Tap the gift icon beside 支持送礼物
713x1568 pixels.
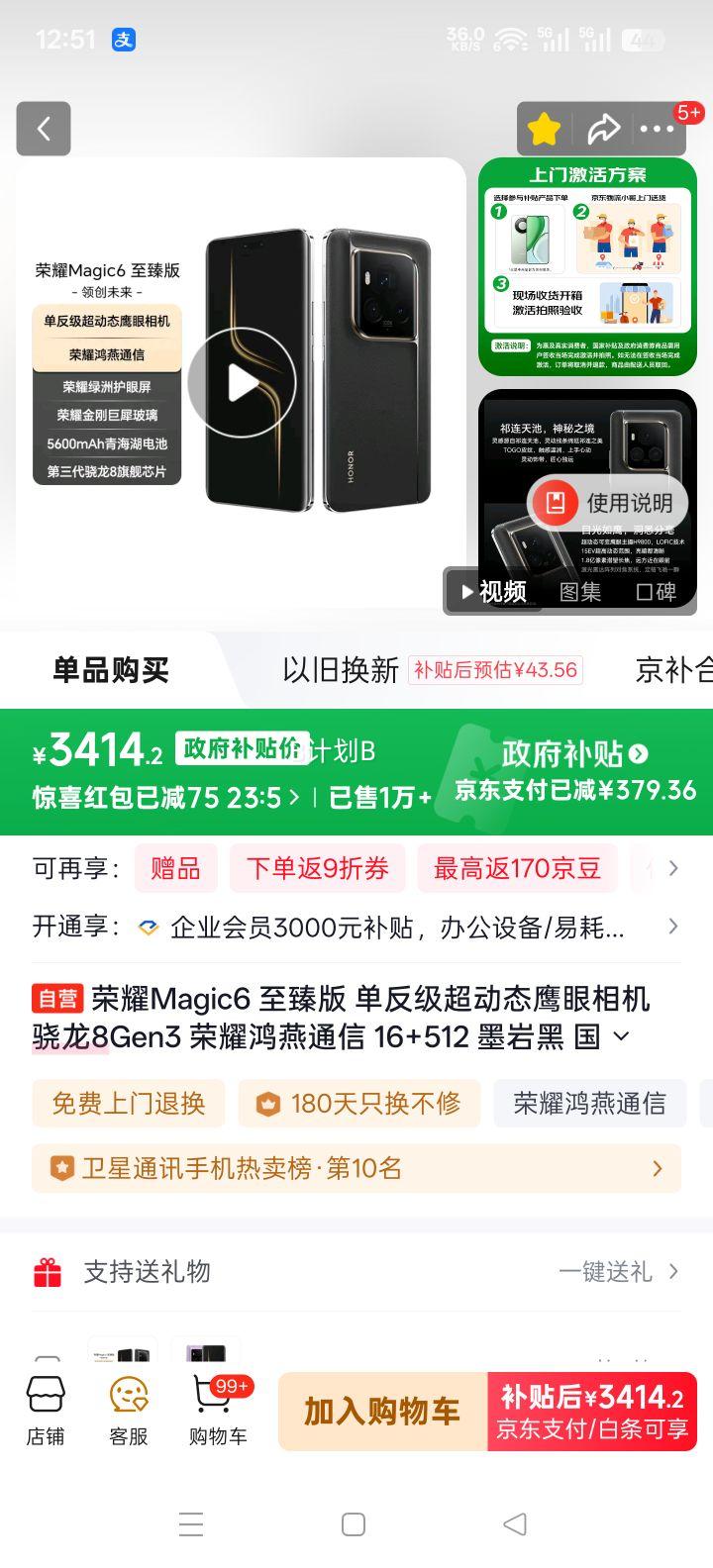tap(44, 1271)
